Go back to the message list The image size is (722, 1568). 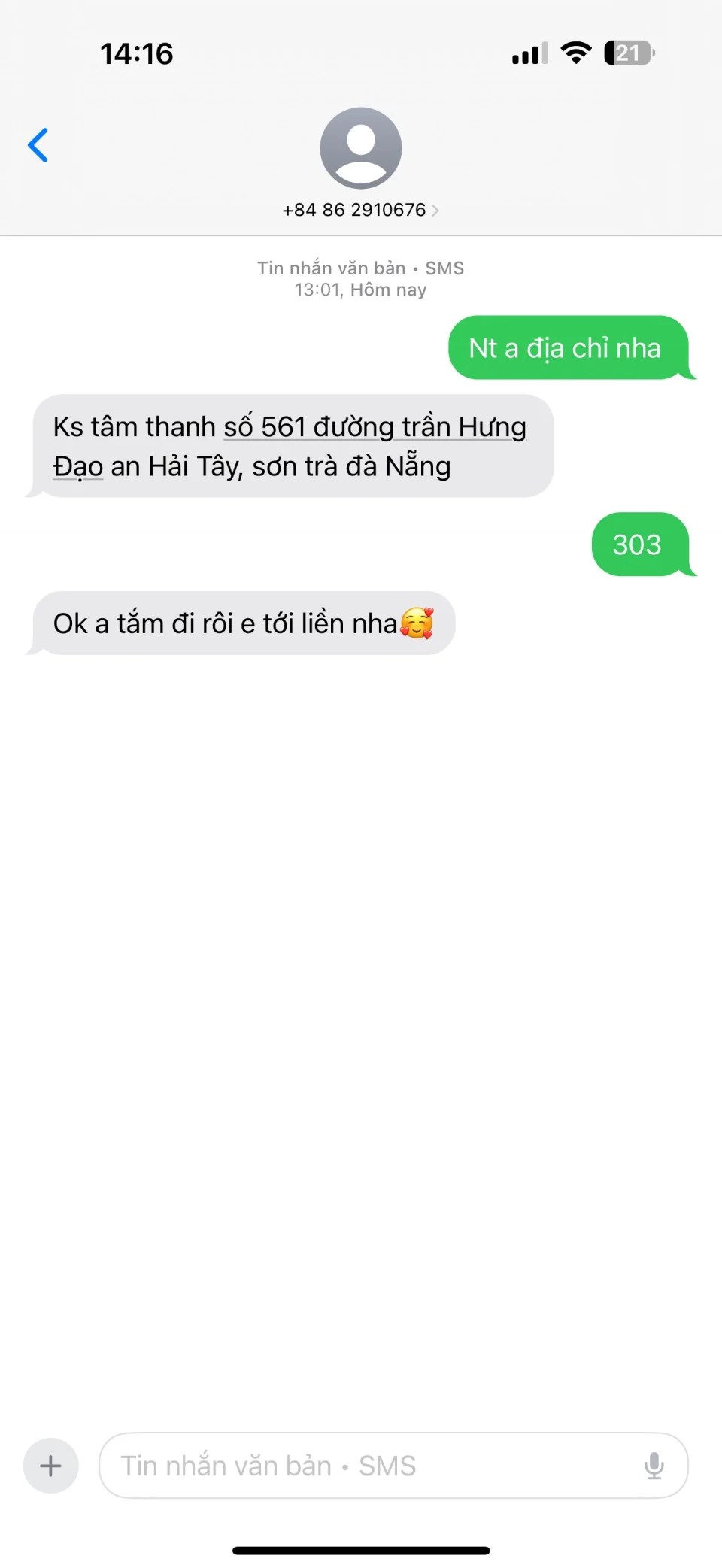[x=38, y=145]
